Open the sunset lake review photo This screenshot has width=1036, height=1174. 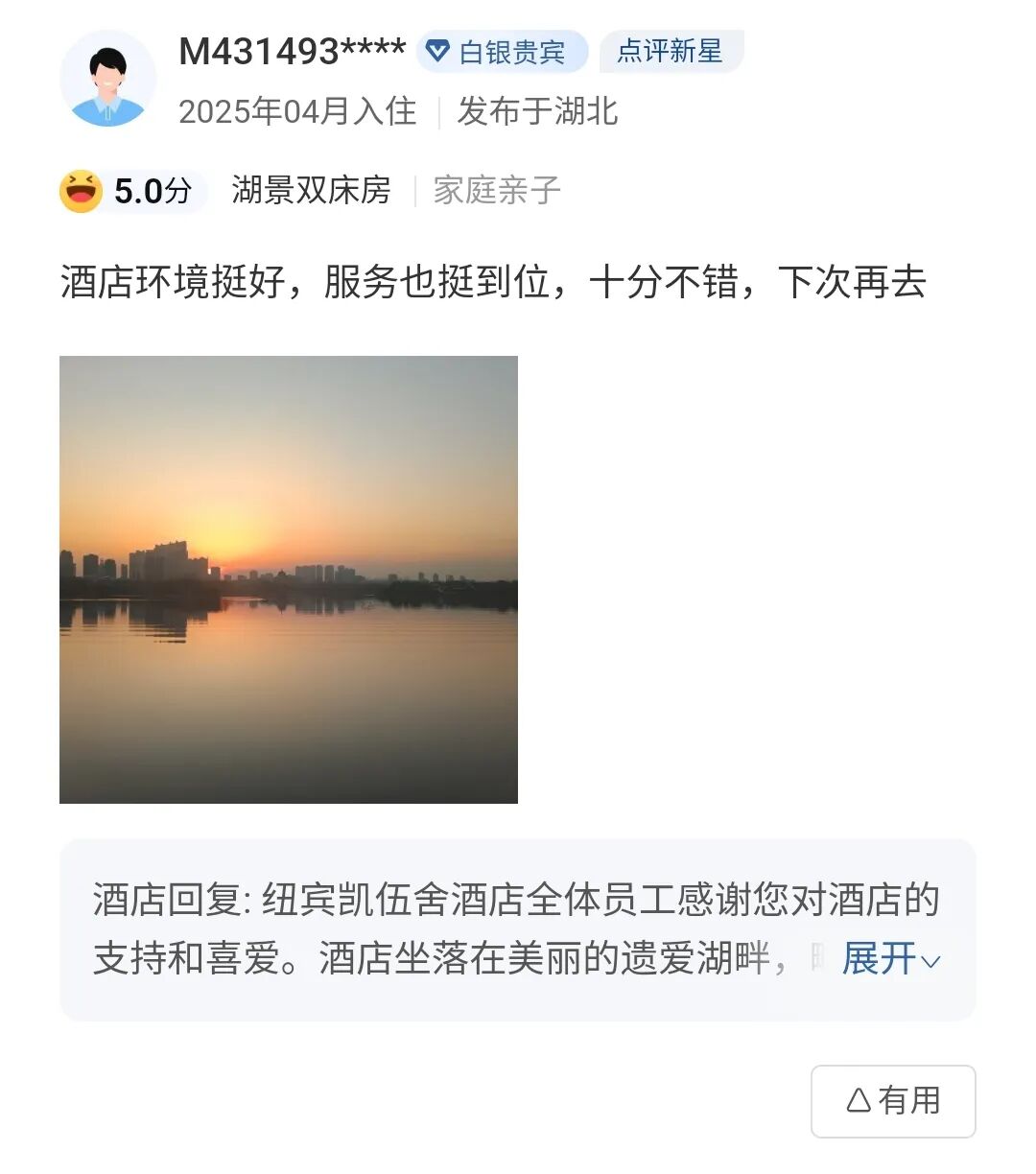coord(288,579)
